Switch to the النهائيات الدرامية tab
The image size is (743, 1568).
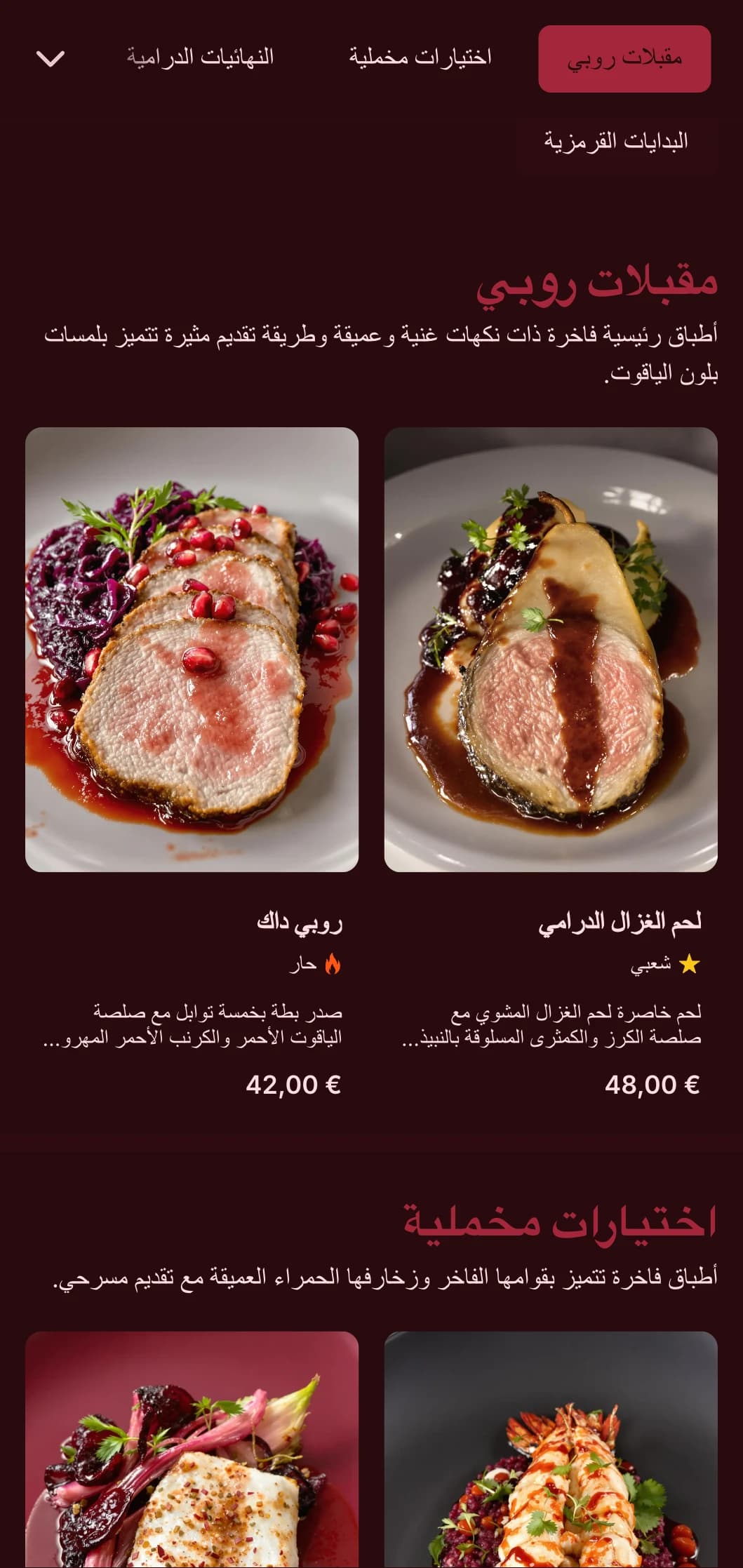click(200, 57)
